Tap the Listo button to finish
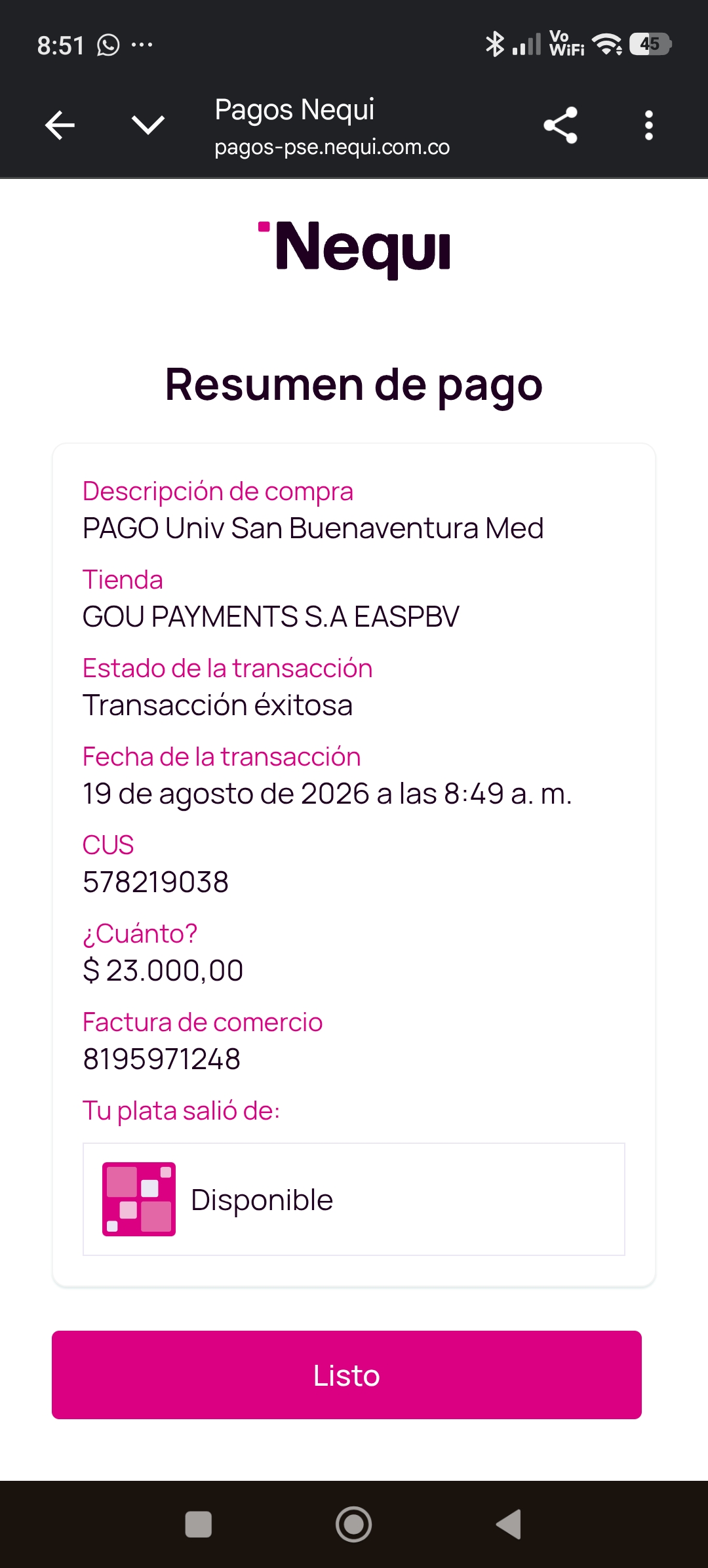The width and height of the screenshot is (708, 1568). (347, 1375)
